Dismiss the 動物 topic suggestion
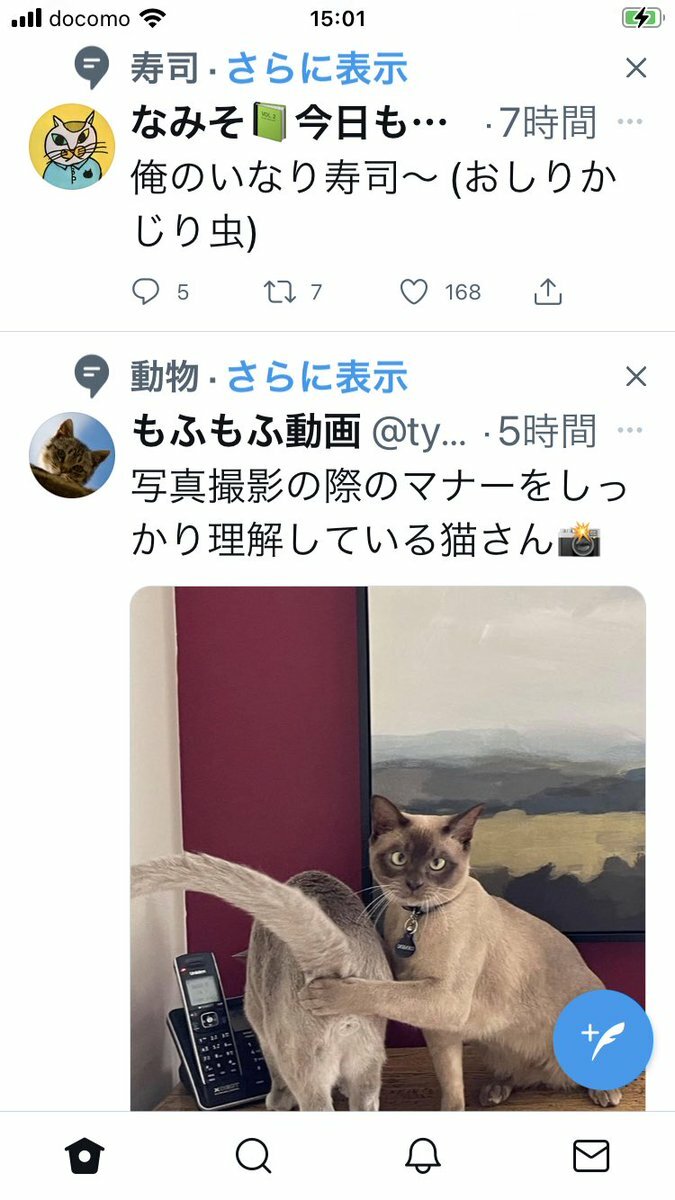The image size is (675, 1200). point(636,377)
